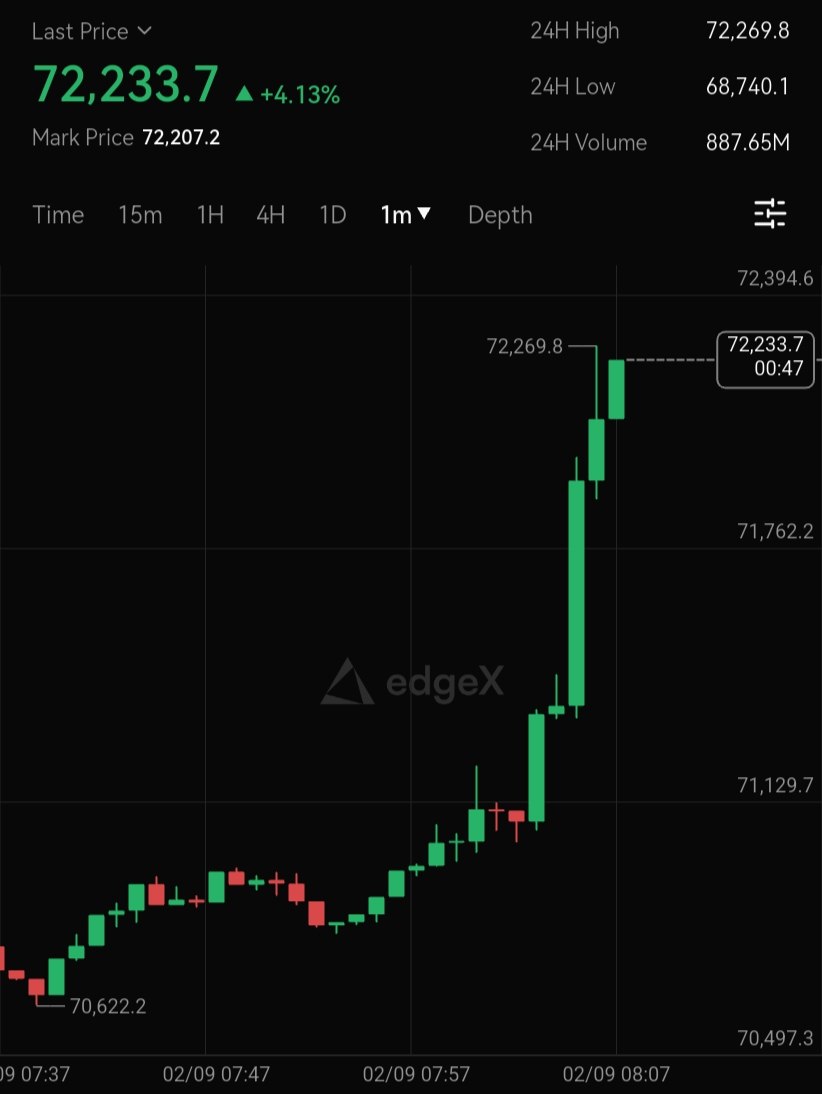Select the 1H timeframe
Image resolution: width=822 pixels, height=1094 pixels.
pyautogui.click(x=210, y=215)
